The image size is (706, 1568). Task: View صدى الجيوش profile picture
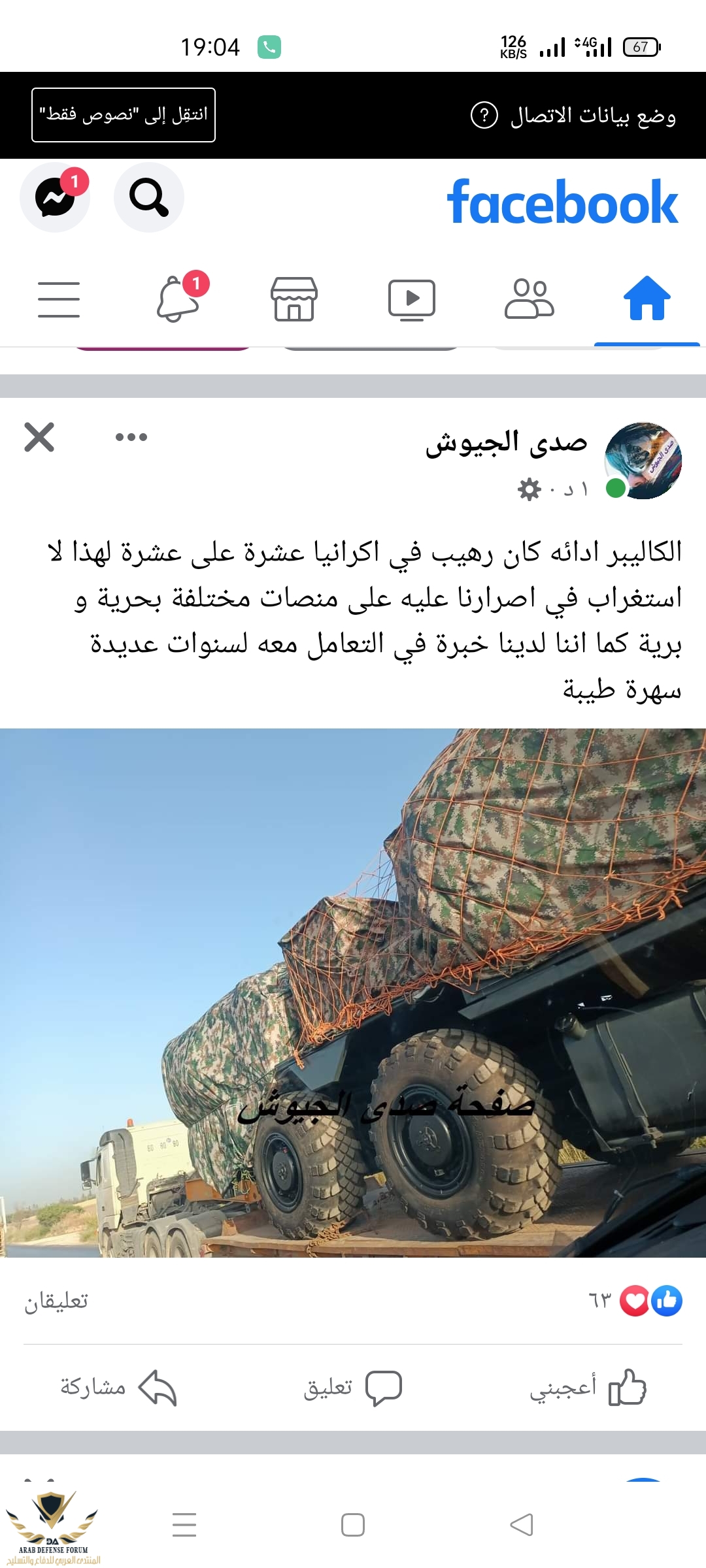(643, 461)
